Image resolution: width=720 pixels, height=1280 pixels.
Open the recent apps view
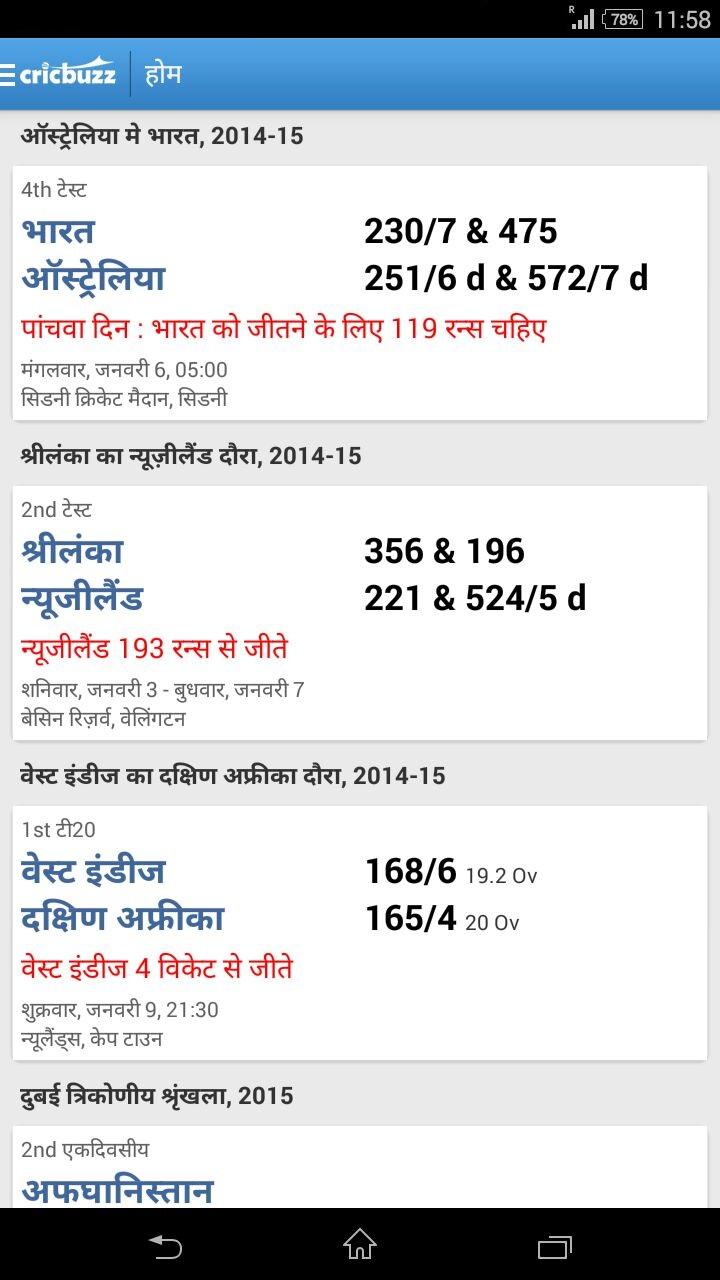coord(554,1245)
